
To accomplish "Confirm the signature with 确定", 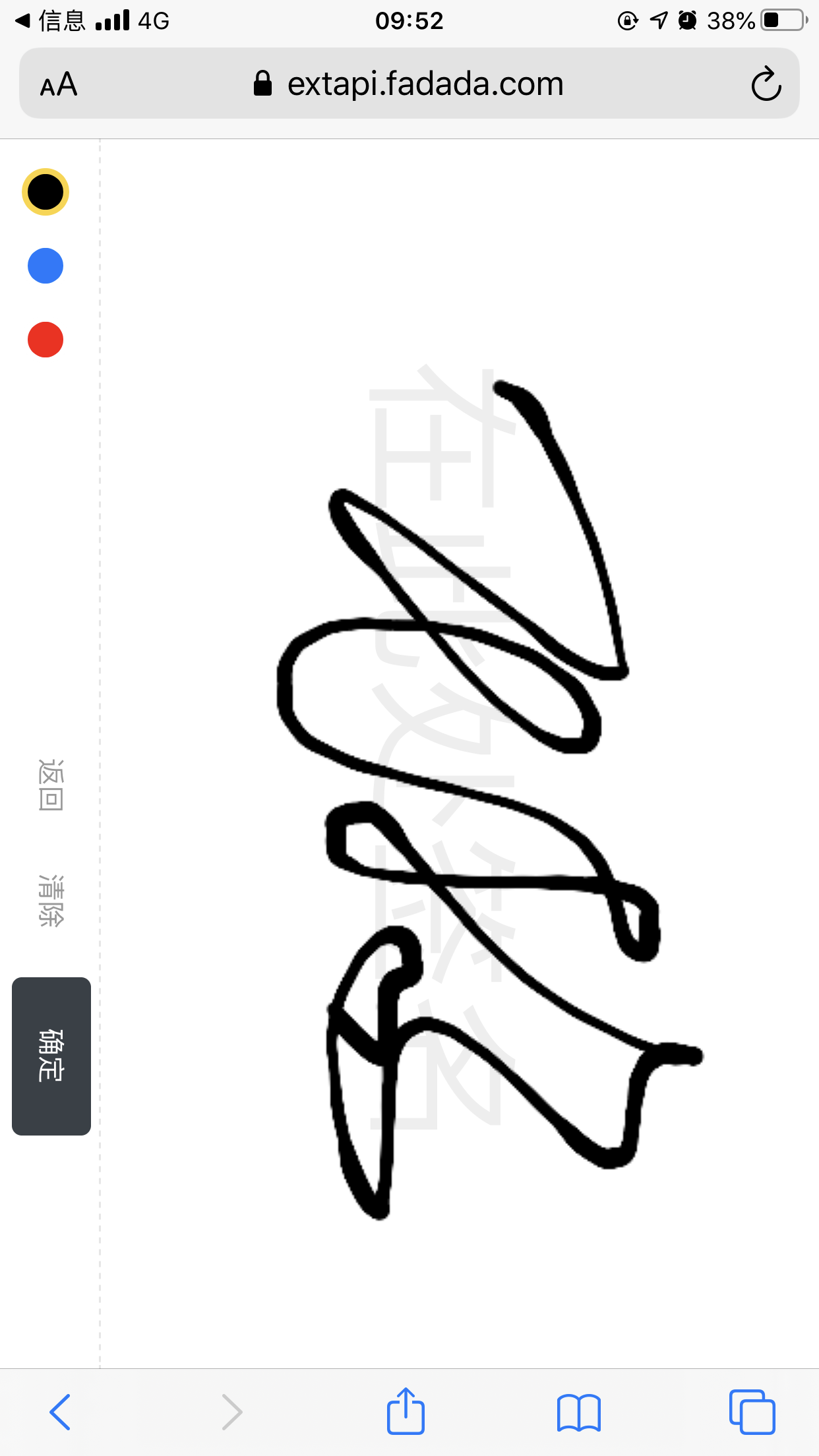I will (x=51, y=1056).
